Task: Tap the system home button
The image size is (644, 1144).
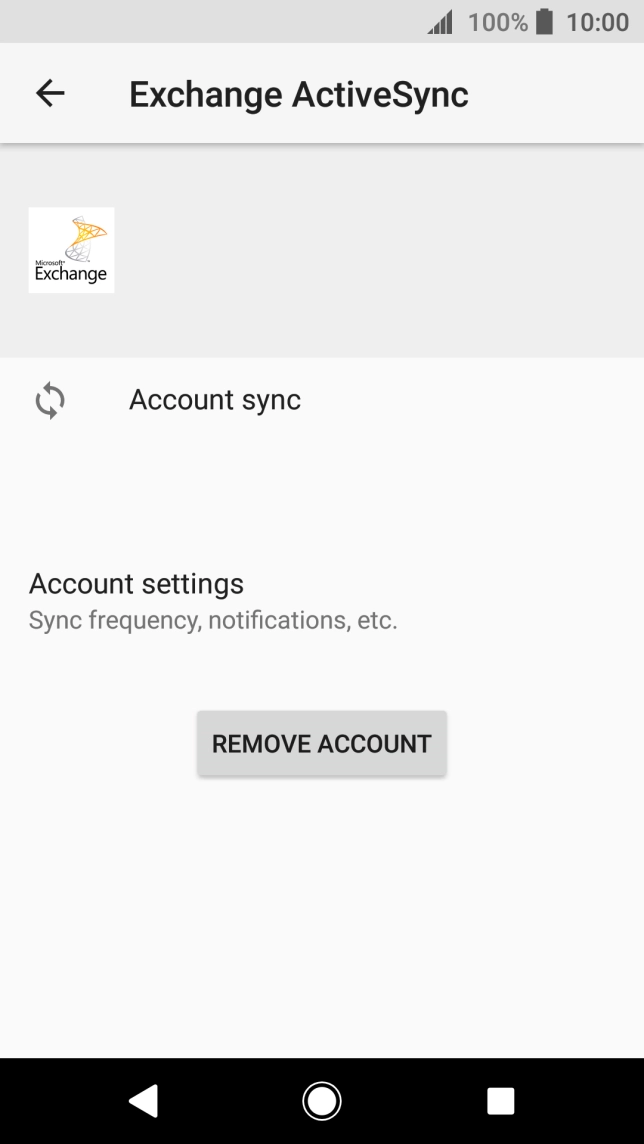Action: (321, 1101)
